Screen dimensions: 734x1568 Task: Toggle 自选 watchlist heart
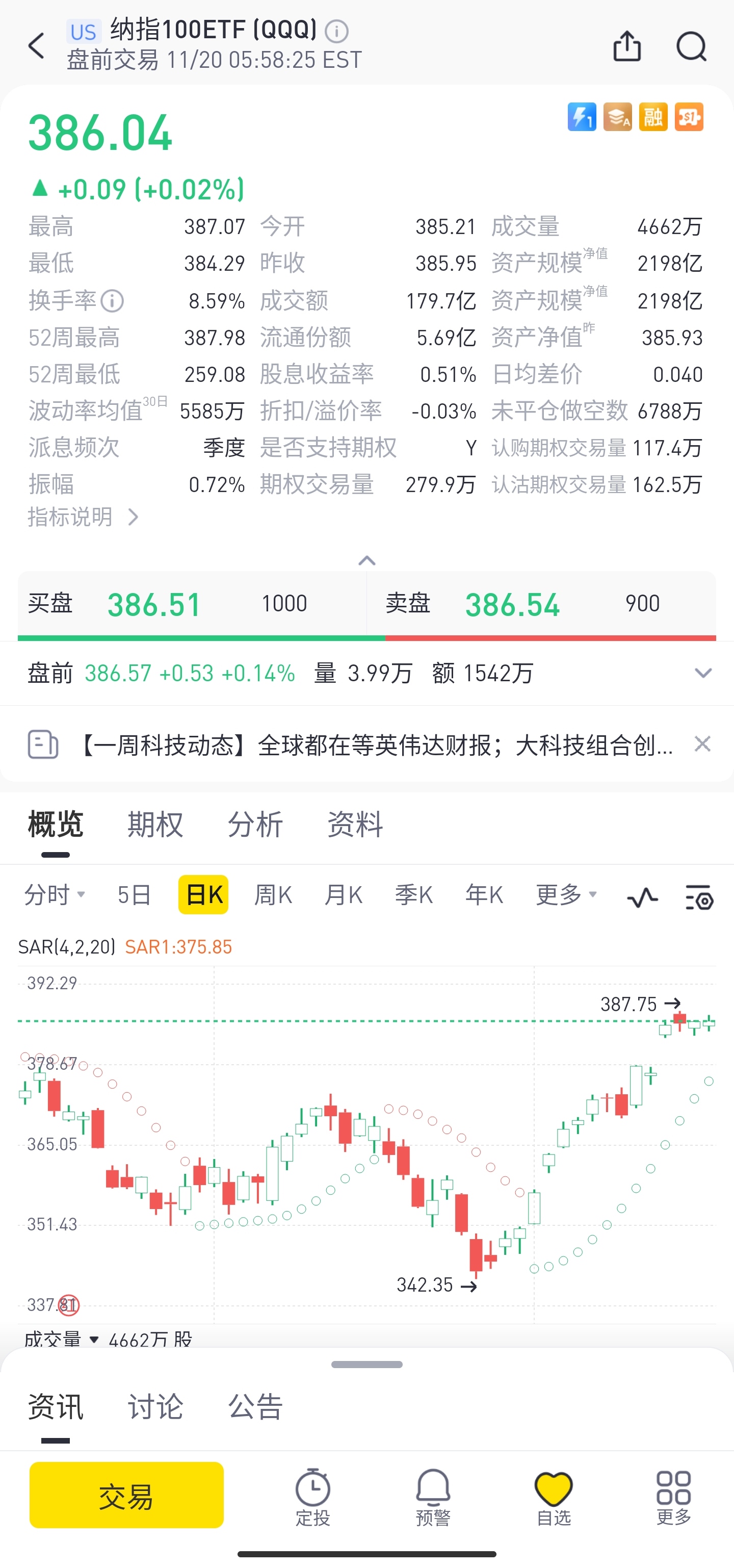[553, 1498]
